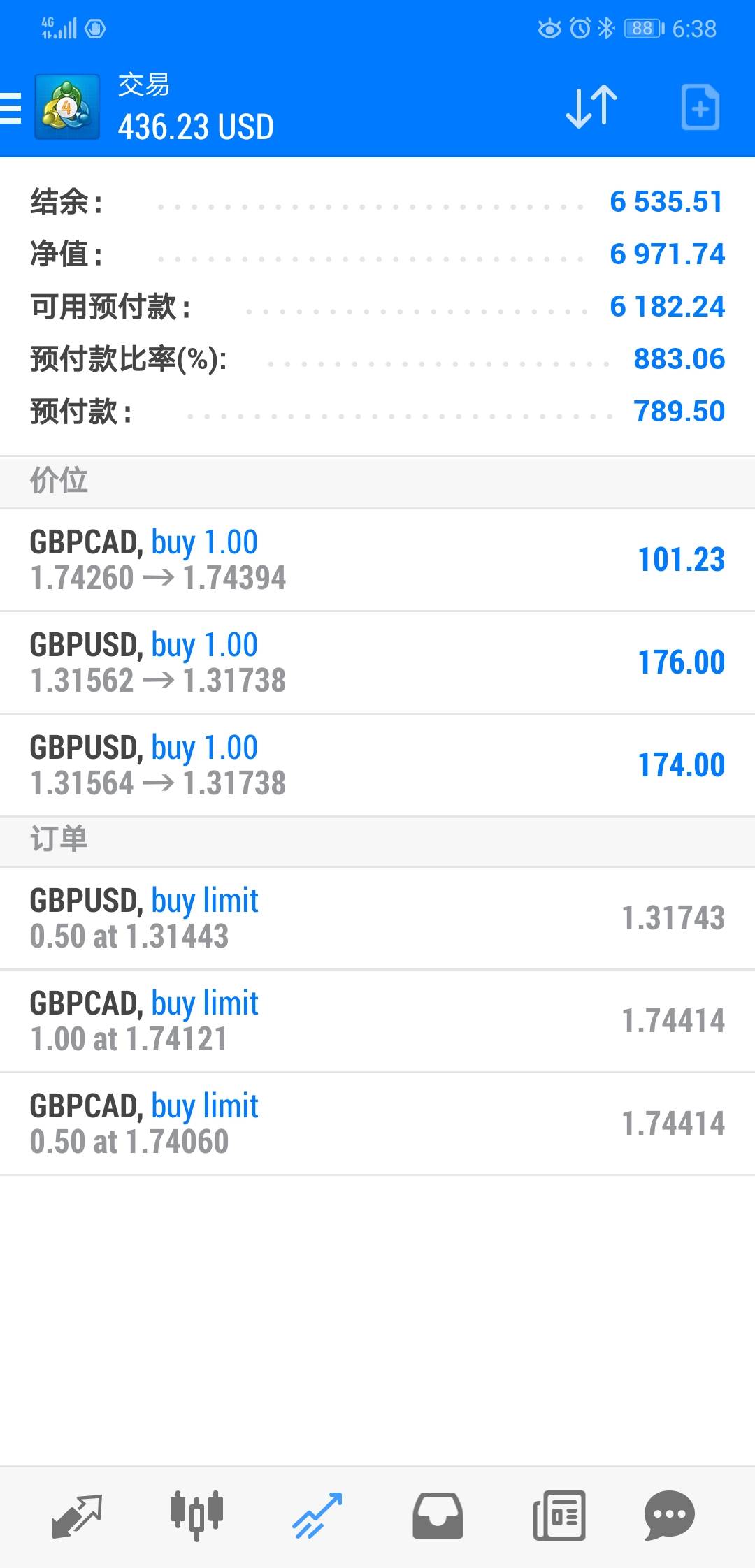Open GBPUSD position opened at 1.31562
This screenshot has height=1568, width=755.
tap(377, 662)
